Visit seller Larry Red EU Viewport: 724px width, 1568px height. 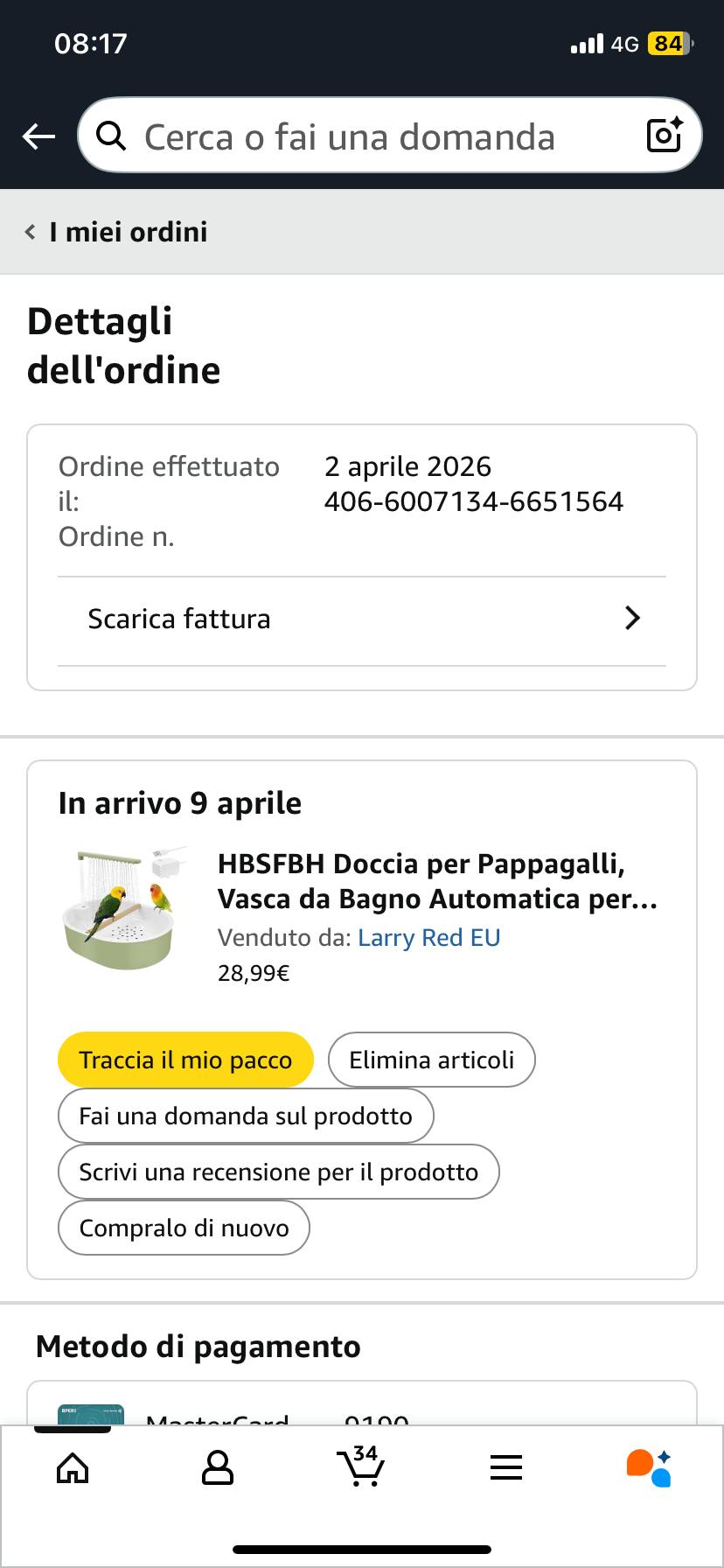[428, 938]
